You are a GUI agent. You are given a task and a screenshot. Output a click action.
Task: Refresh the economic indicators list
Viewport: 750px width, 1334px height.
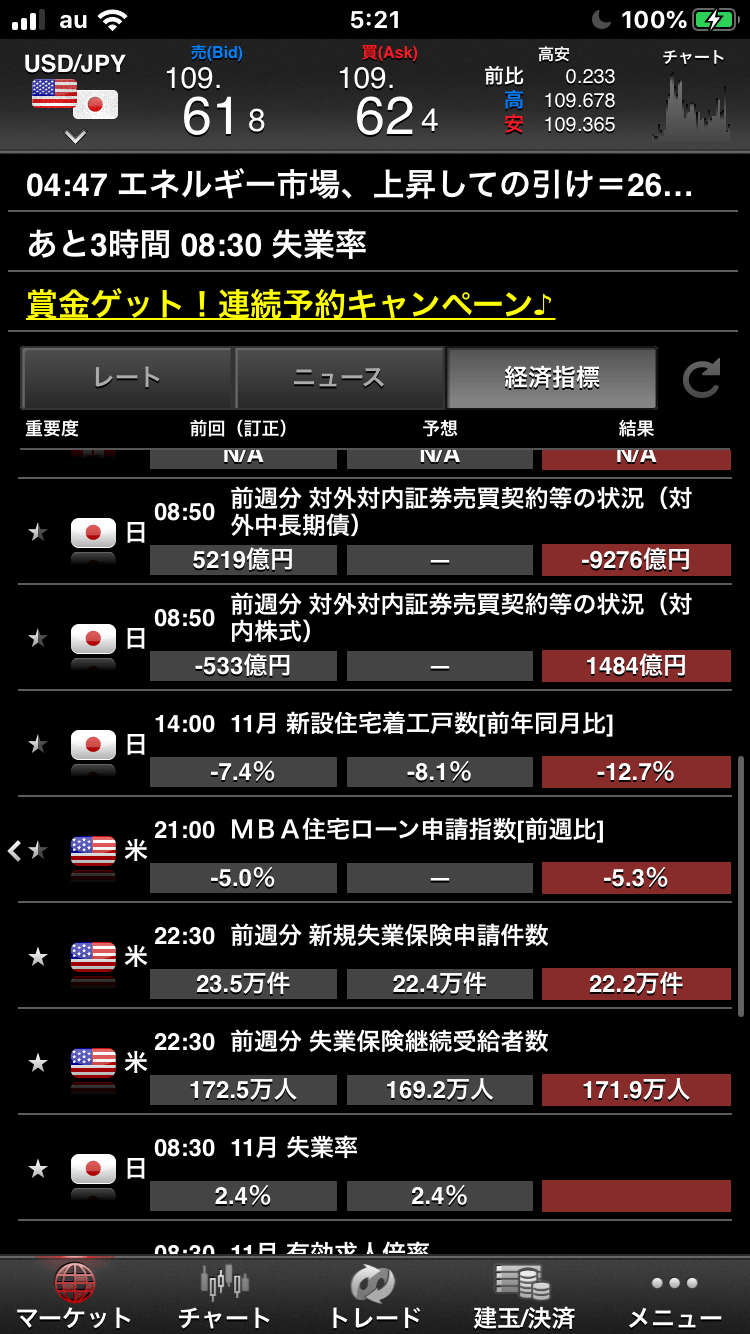pyautogui.click(x=702, y=379)
